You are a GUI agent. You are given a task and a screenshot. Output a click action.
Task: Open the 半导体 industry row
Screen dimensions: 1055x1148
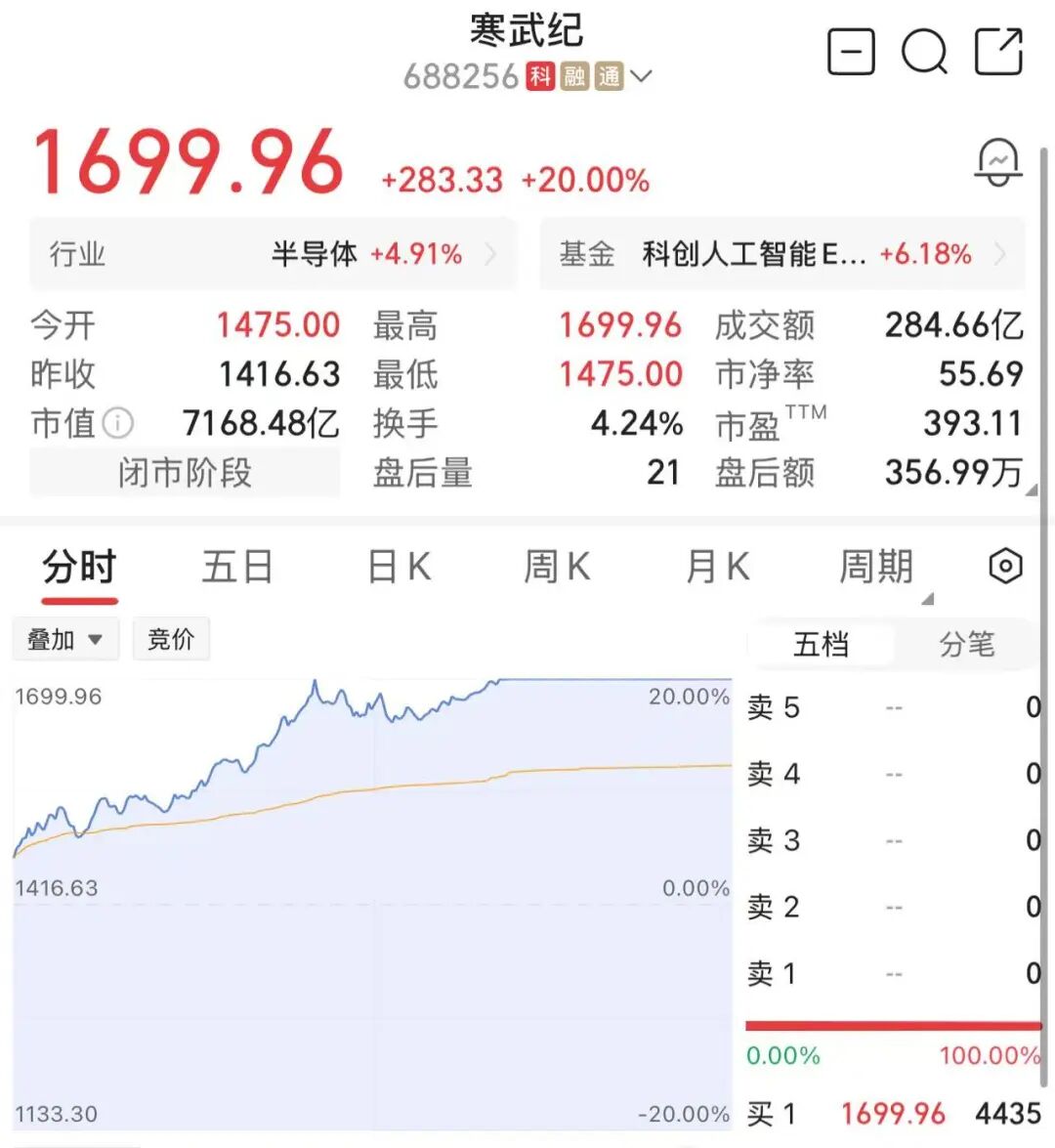273,255
